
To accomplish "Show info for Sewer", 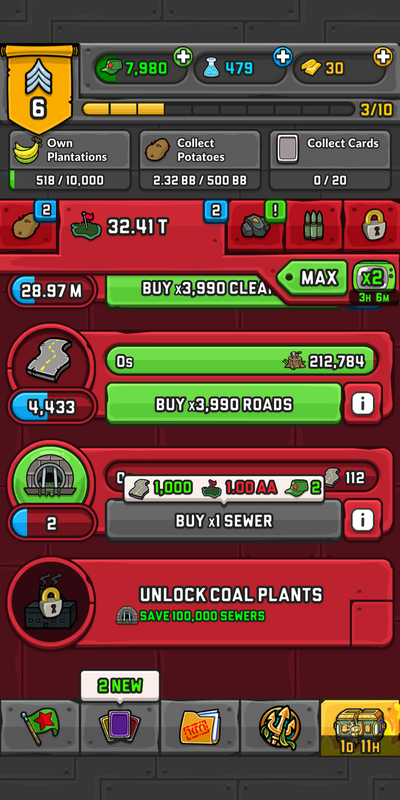I will click(362, 520).
